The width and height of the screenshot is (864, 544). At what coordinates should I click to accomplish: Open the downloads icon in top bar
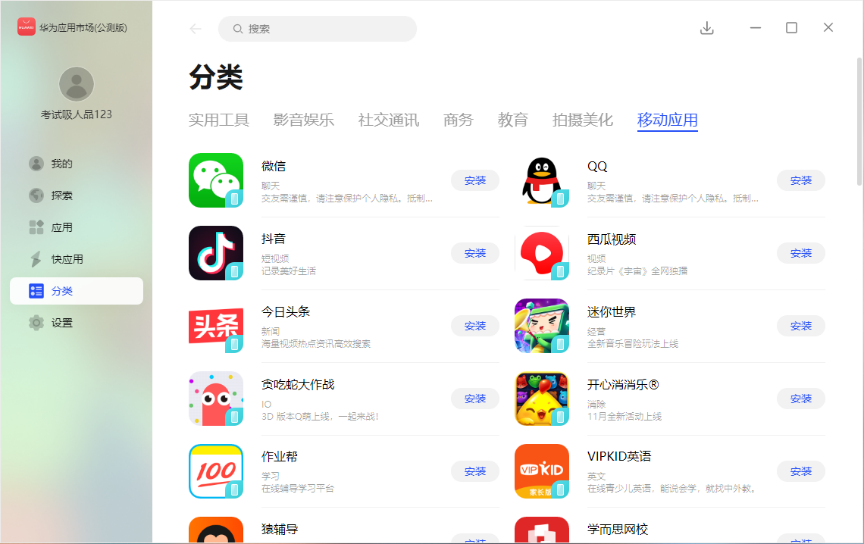pos(707,28)
